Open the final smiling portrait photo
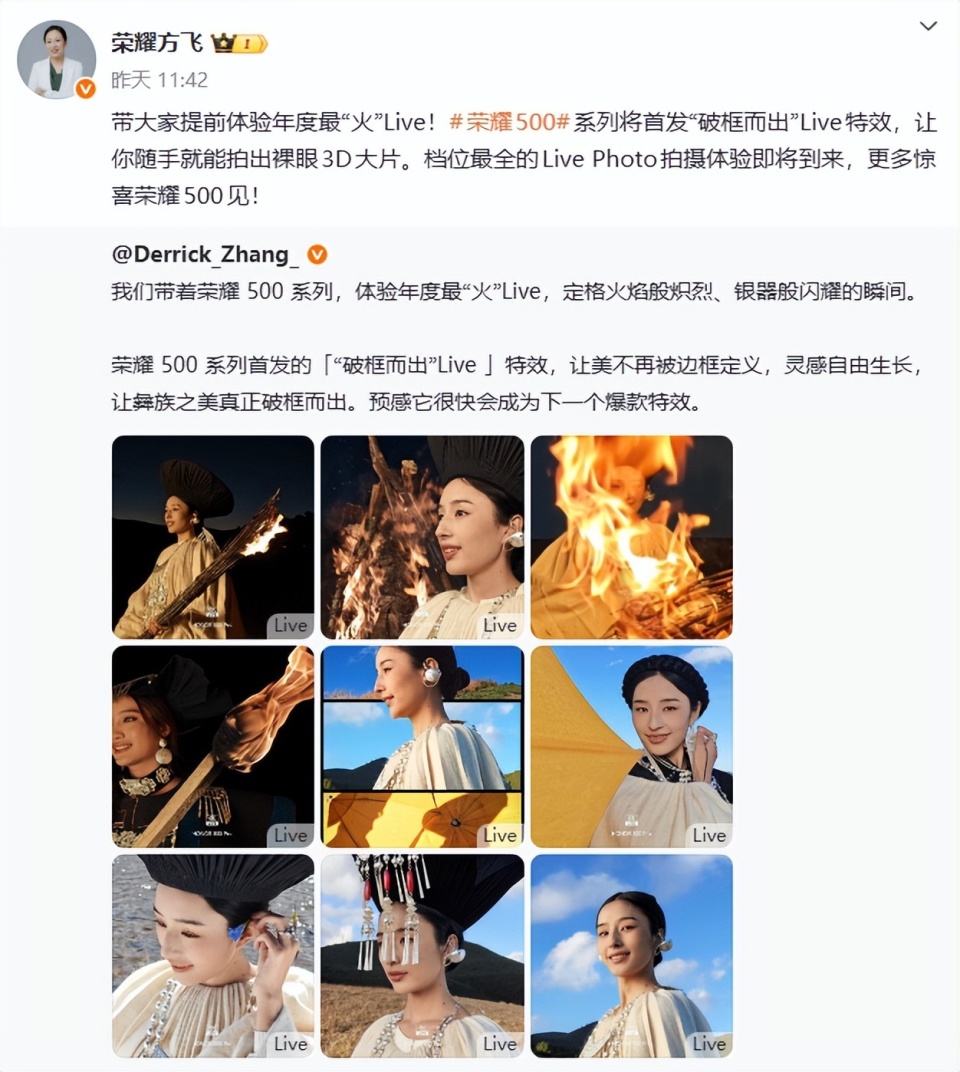Image resolution: width=960 pixels, height=1072 pixels. 630,950
